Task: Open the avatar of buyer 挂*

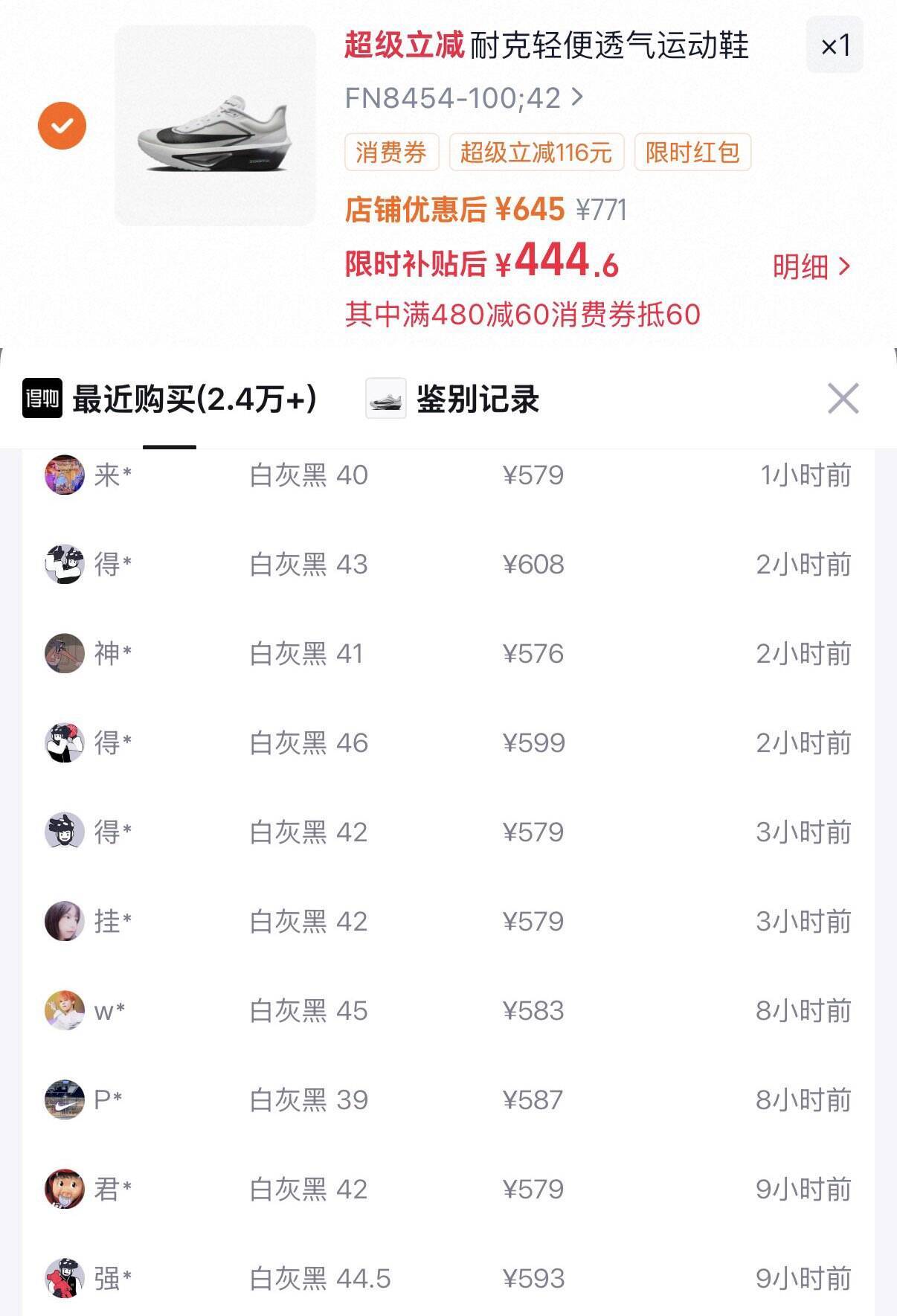Action: click(64, 921)
